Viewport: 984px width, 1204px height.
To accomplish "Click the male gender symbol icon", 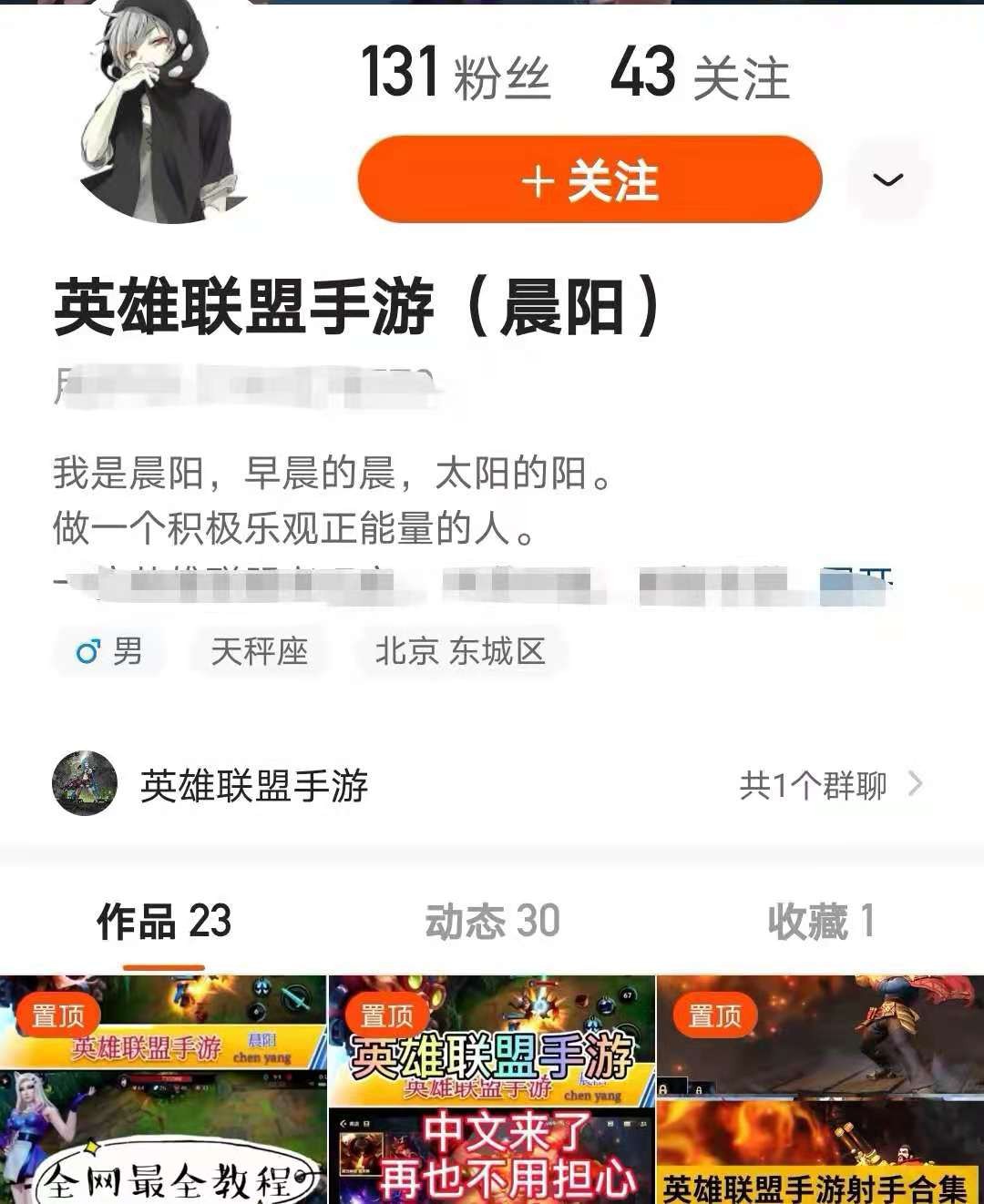I will (x=88, y=651).
